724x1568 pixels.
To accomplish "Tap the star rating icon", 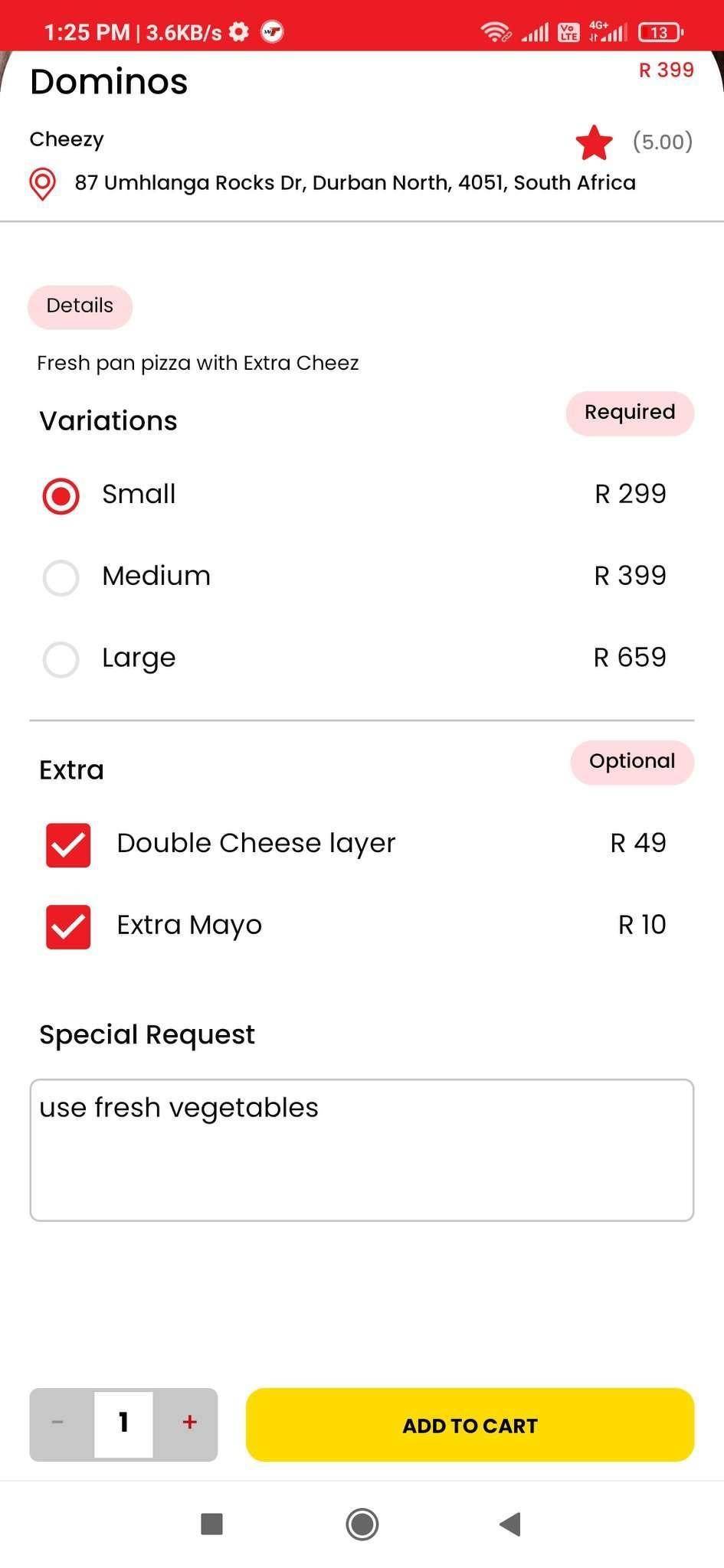I will tap(595, 142).
